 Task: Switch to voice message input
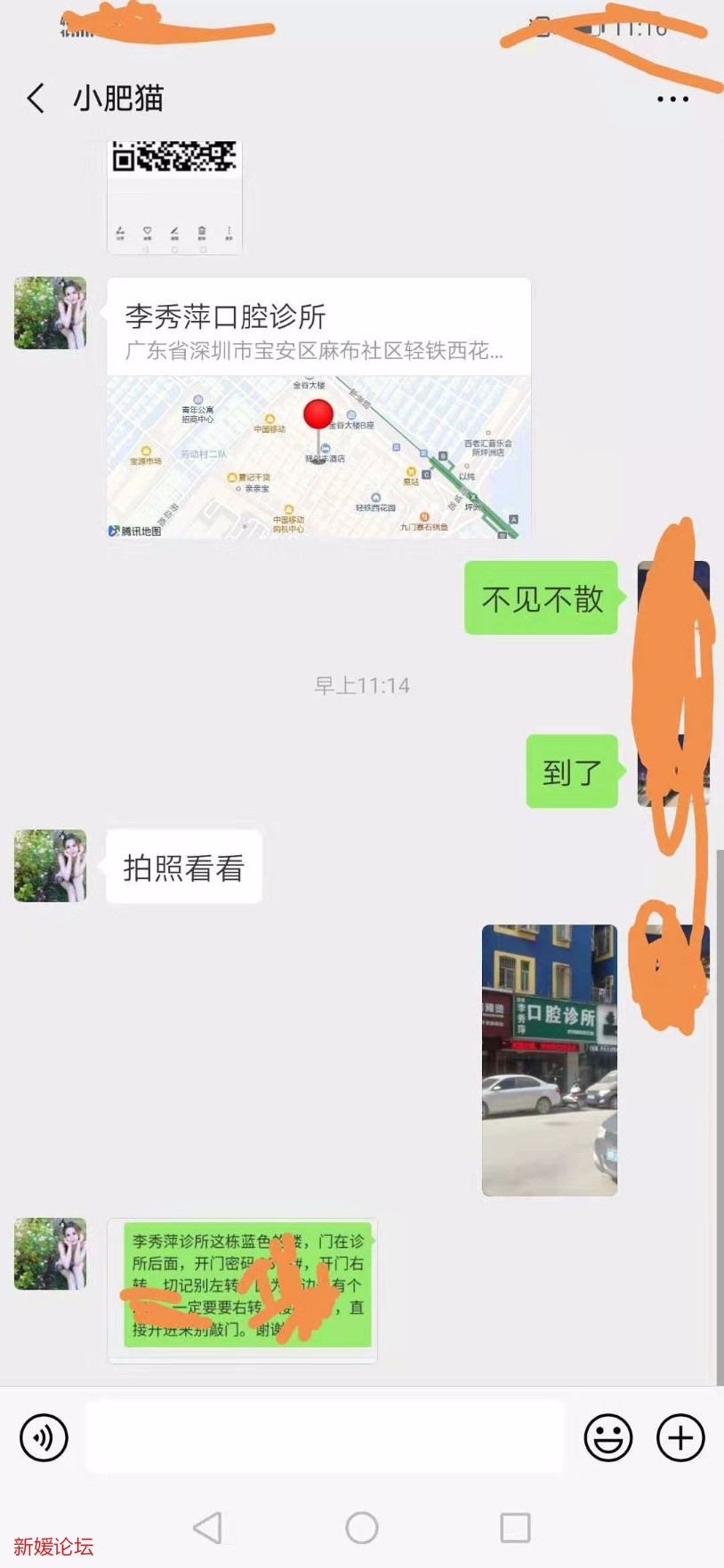pyautogui.click(x=44, y=1437)
